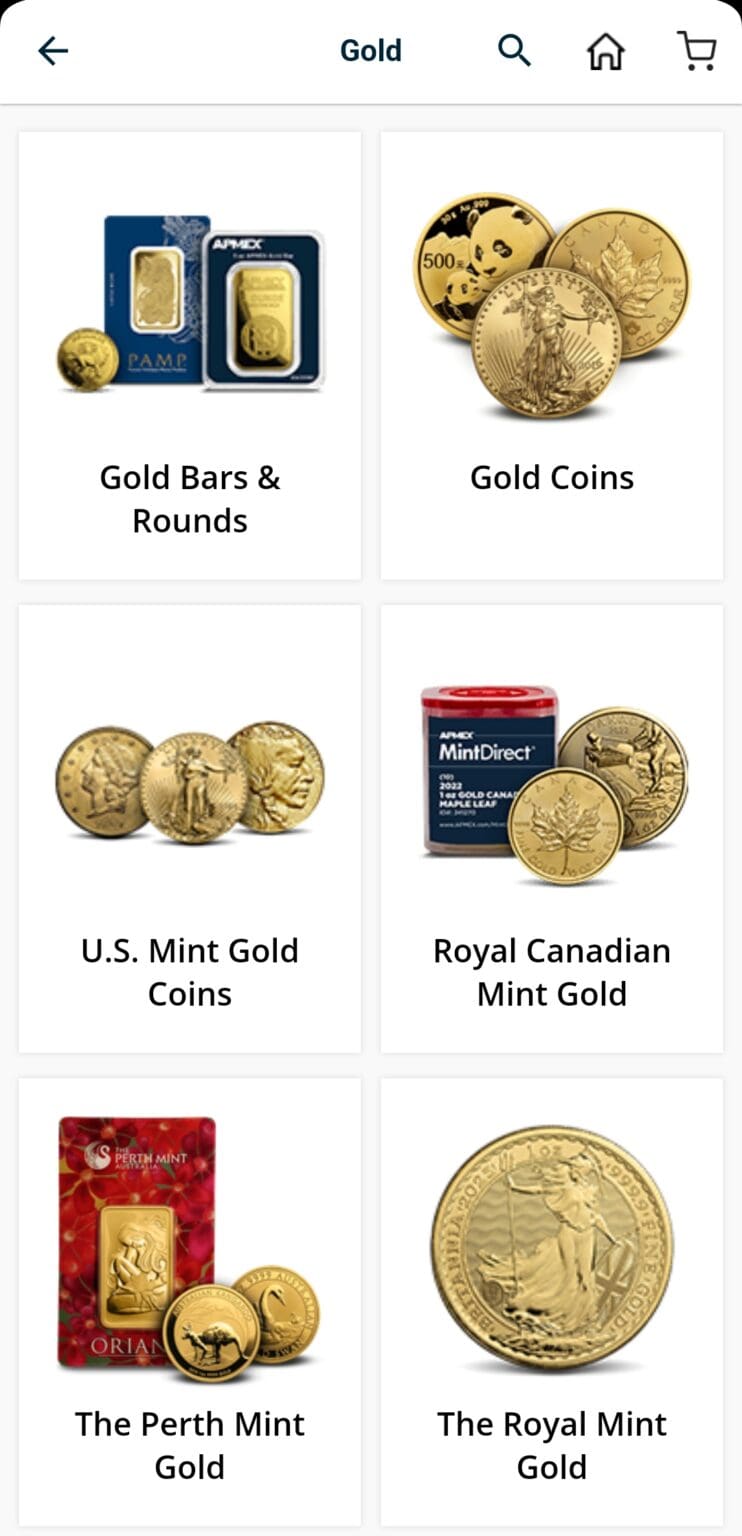The width and height of the screenshot is (742, 1536).
Task: Tap the Gold page title
Action: click(x=370, y=50)
